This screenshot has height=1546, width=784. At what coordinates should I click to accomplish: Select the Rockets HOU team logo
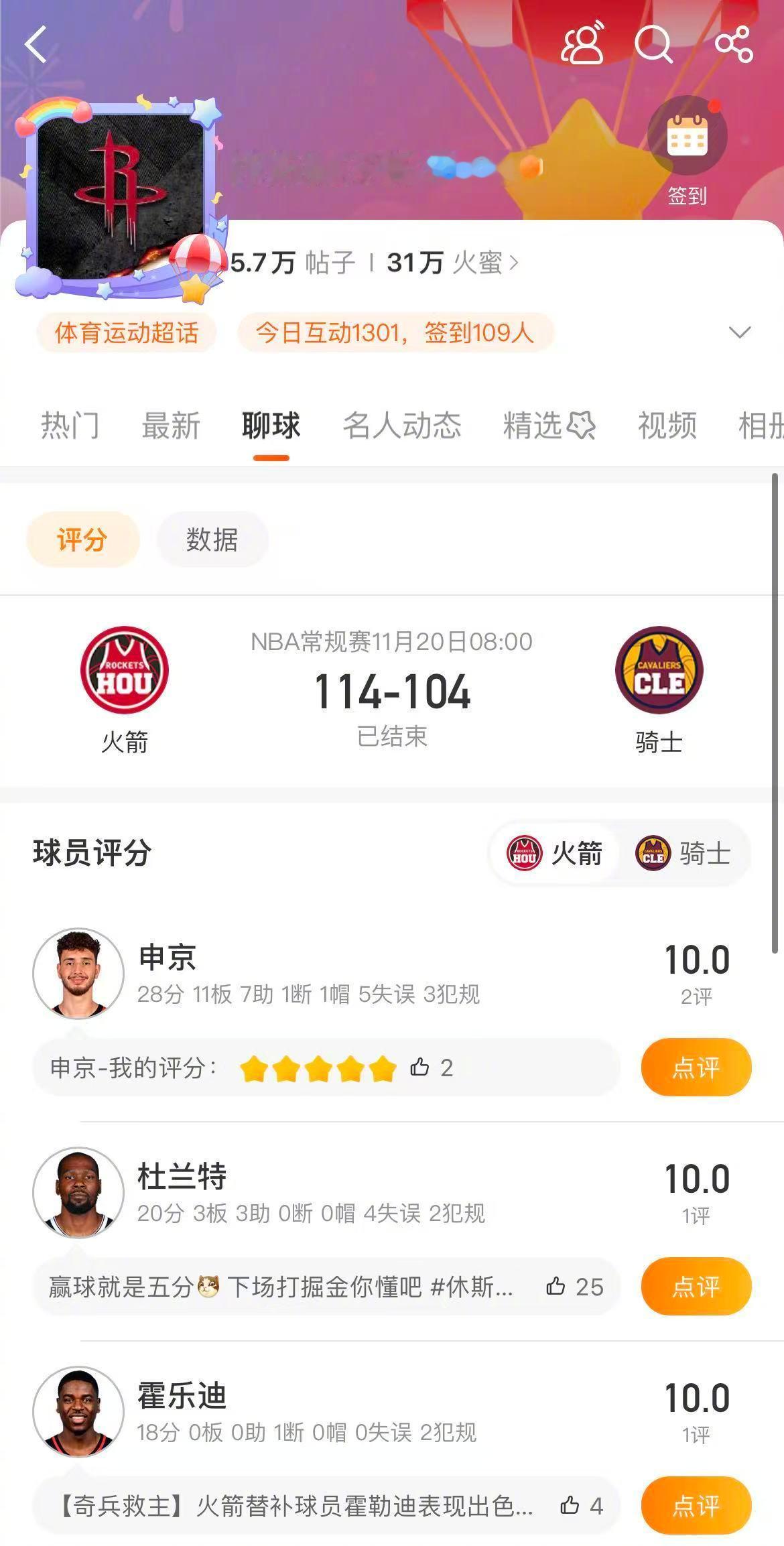pos(125,670)
